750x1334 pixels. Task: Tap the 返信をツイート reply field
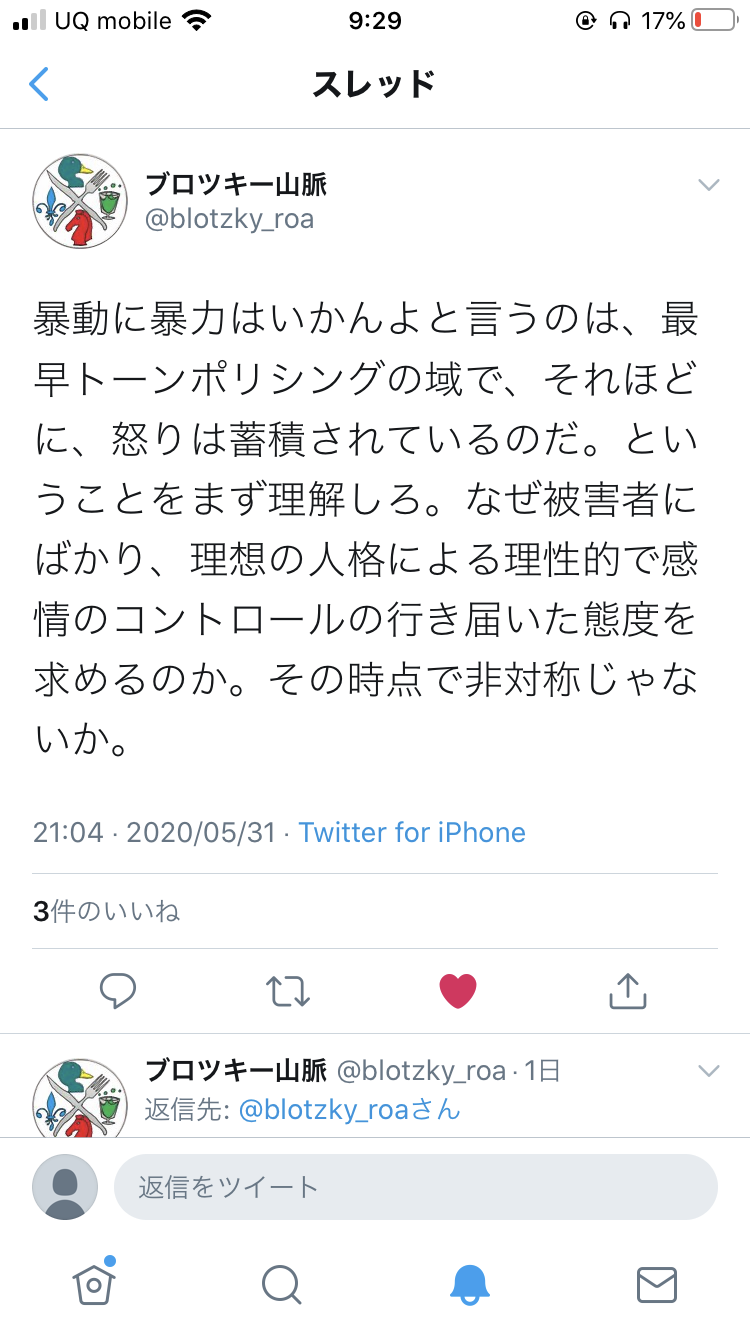coord(416,1187)
